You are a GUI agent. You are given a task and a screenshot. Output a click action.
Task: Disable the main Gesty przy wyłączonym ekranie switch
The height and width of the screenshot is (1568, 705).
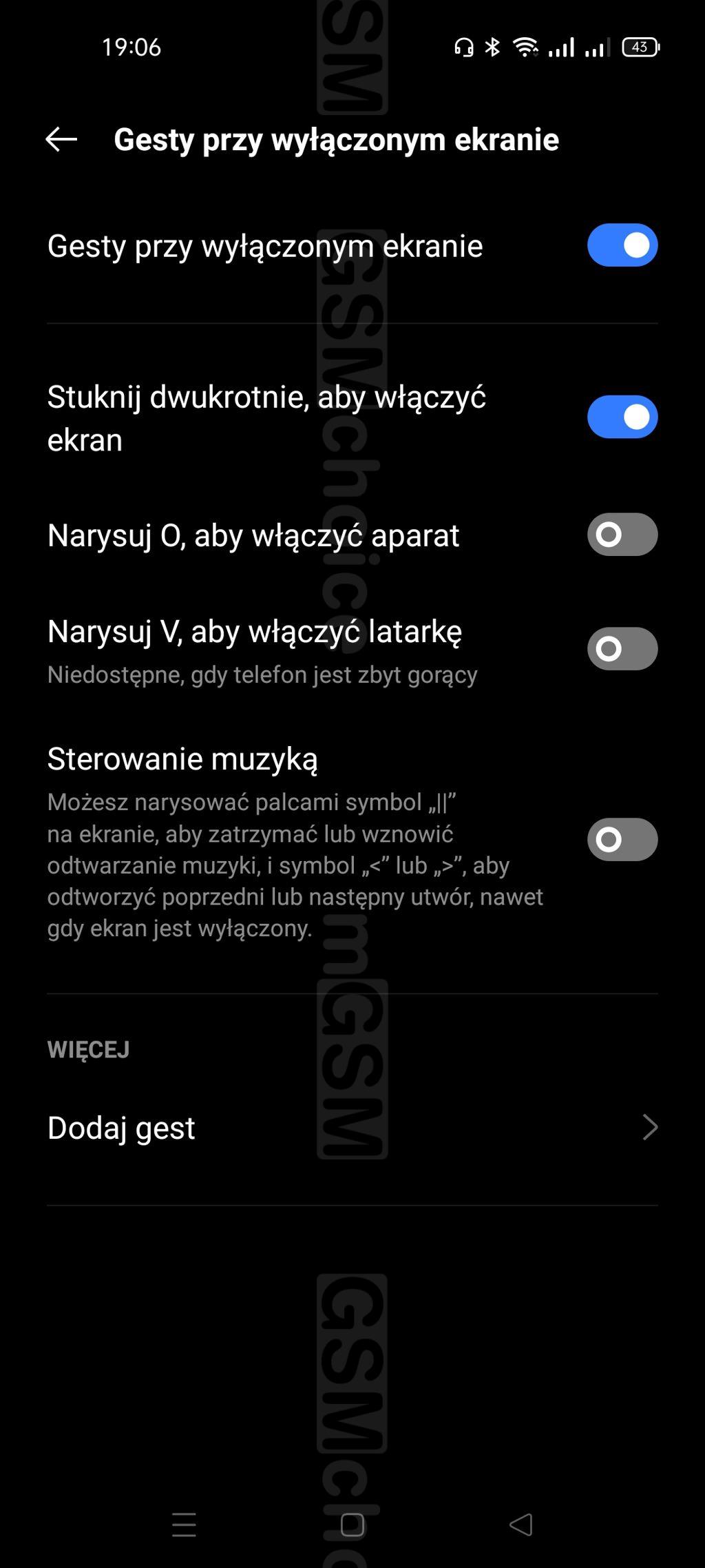pyautogui.click(x=622, y=245)
